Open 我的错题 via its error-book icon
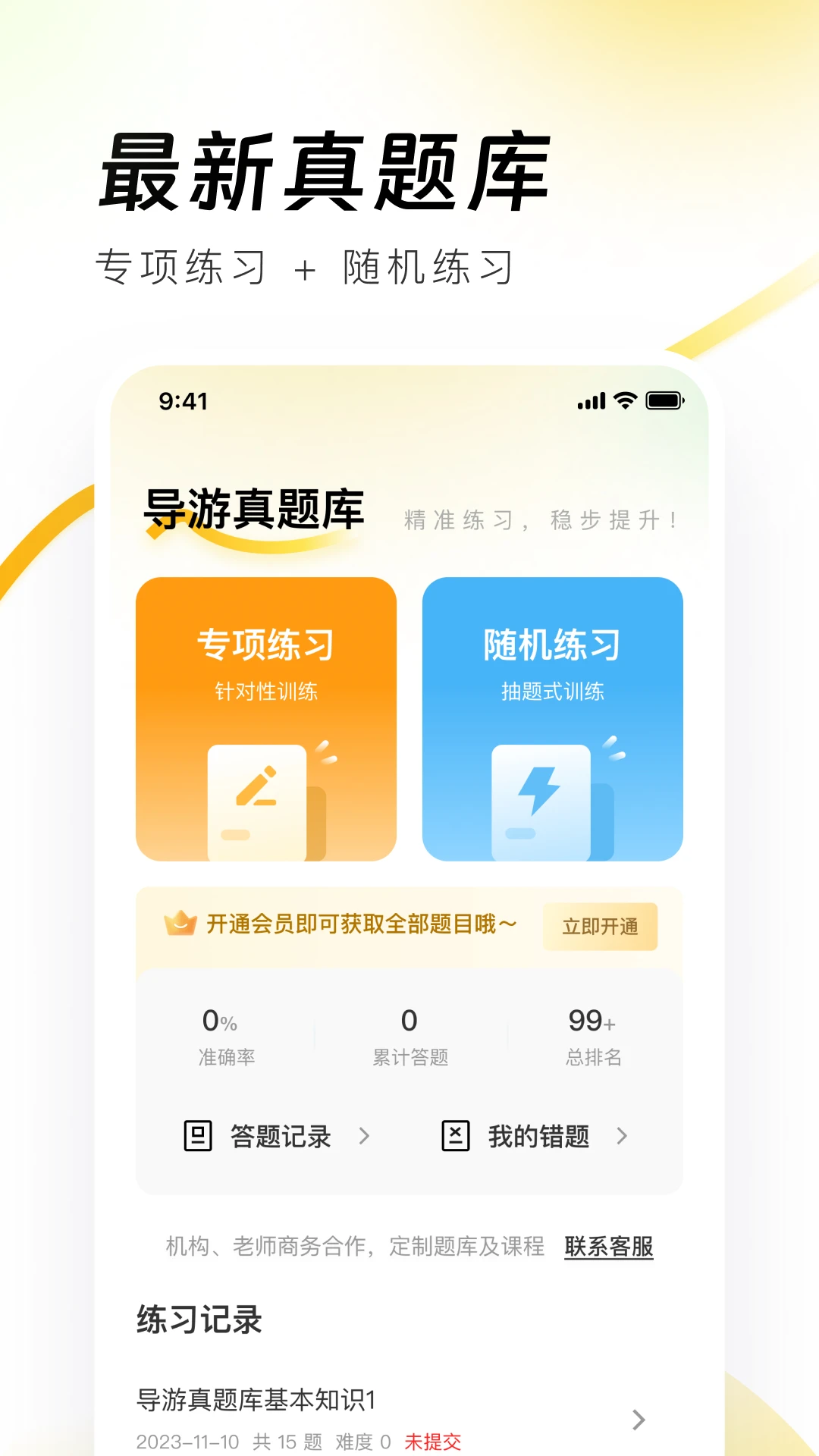This screenshot has height=1456, width=819. click(x=456, y=1135)
